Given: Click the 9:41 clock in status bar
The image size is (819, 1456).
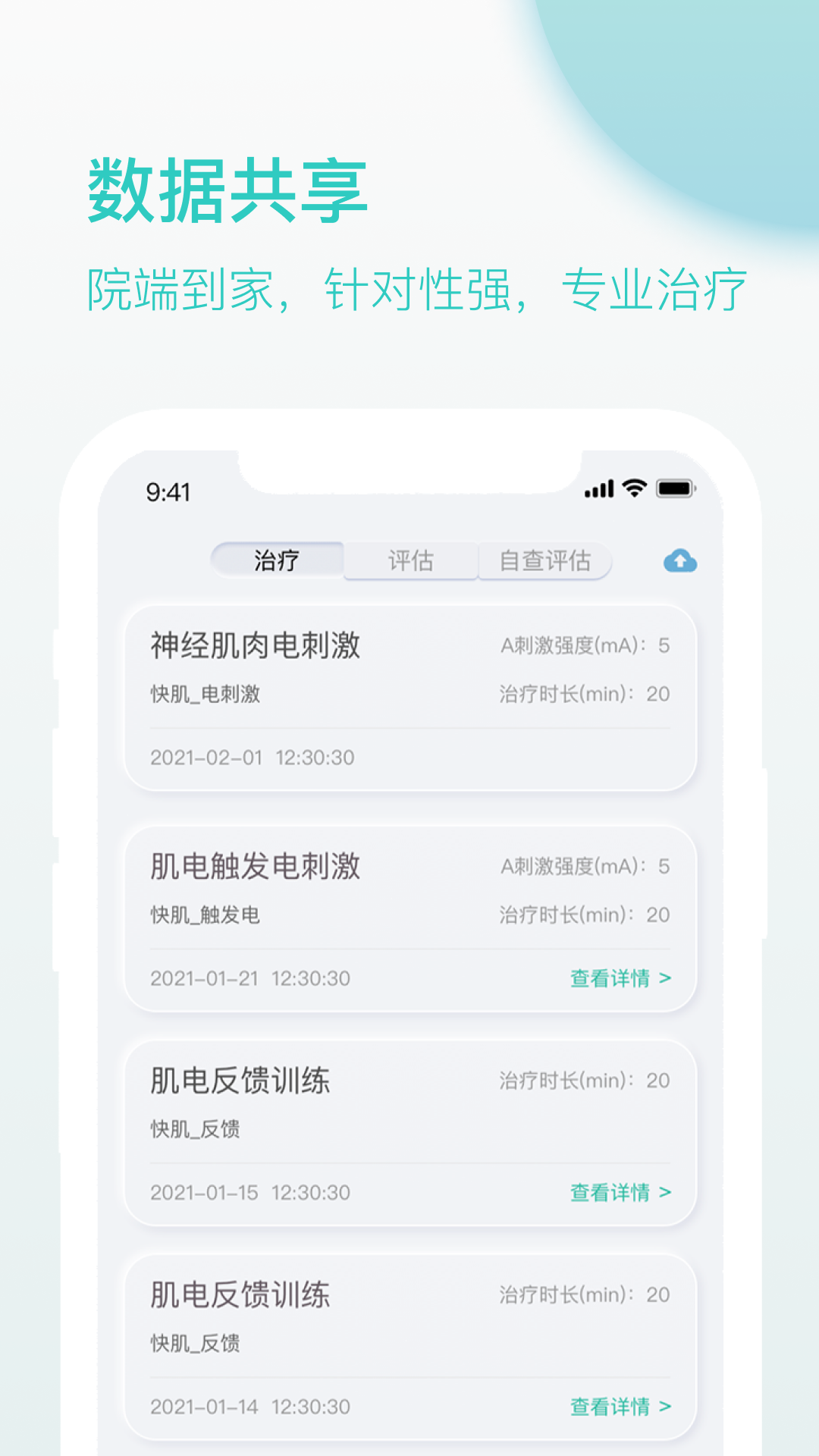Looking at the screenshot, I should pos(166,490).
